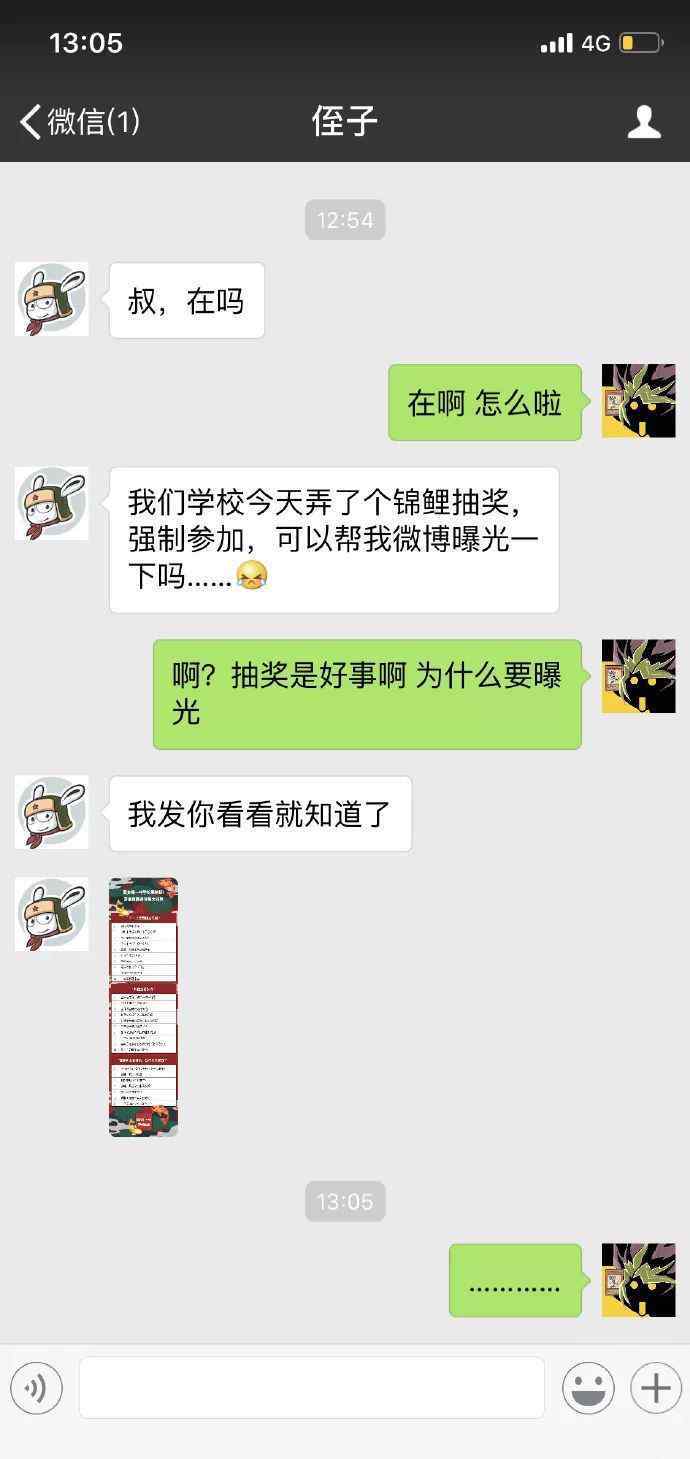690x1459 pixels.
Task: Tap the message text field
Action: click(312, 1388)
